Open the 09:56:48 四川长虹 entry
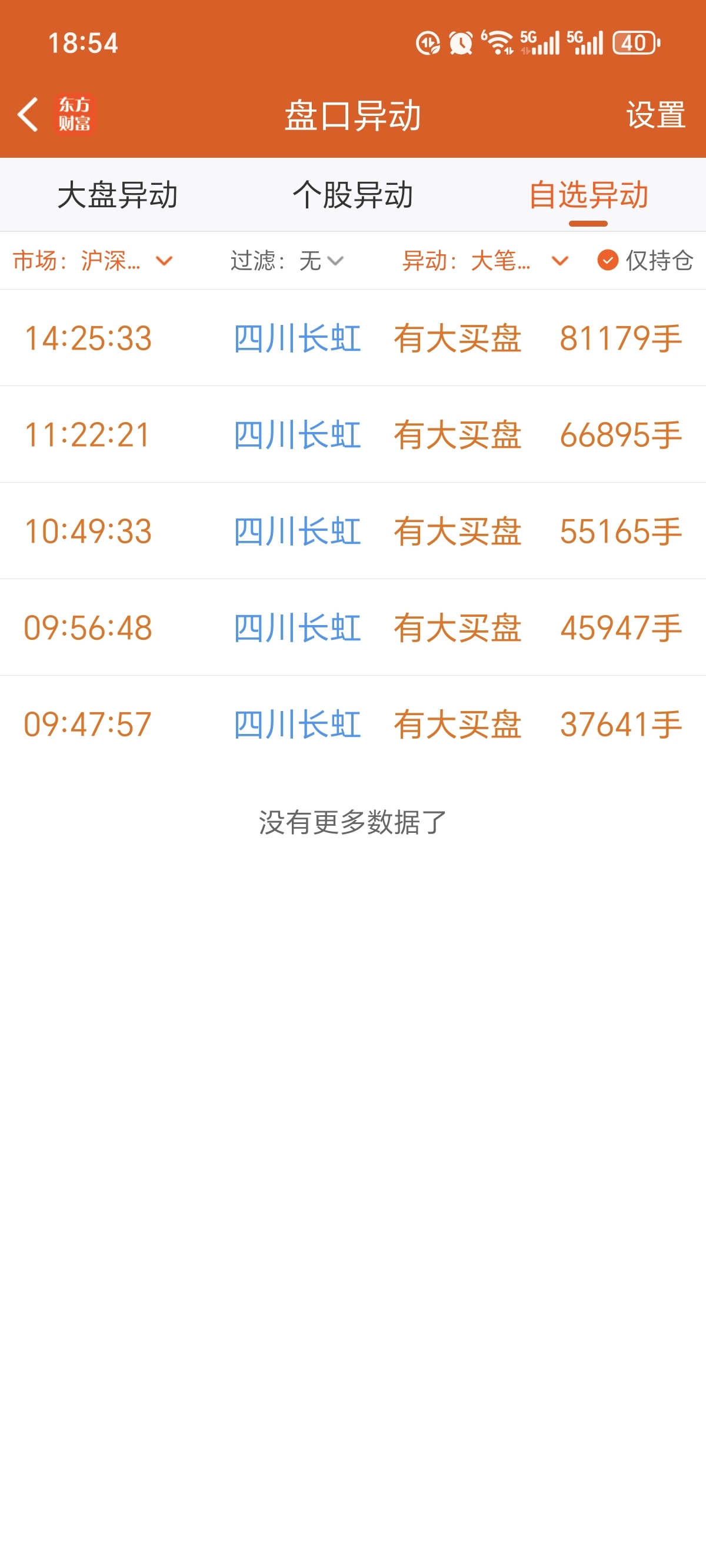 pos(353,627)
